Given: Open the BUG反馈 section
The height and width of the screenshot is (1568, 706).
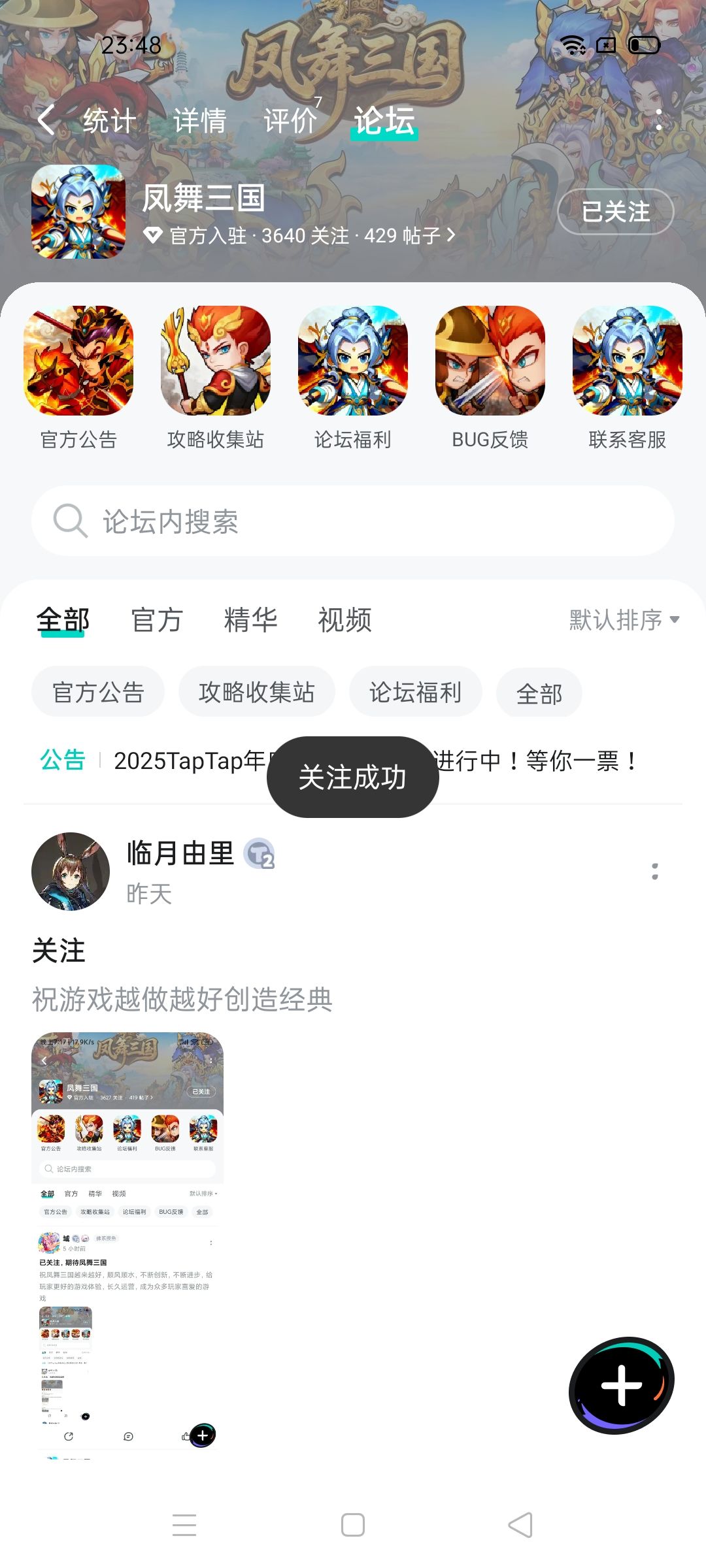Looking at the screenshot, I should (x=490, y=378).
